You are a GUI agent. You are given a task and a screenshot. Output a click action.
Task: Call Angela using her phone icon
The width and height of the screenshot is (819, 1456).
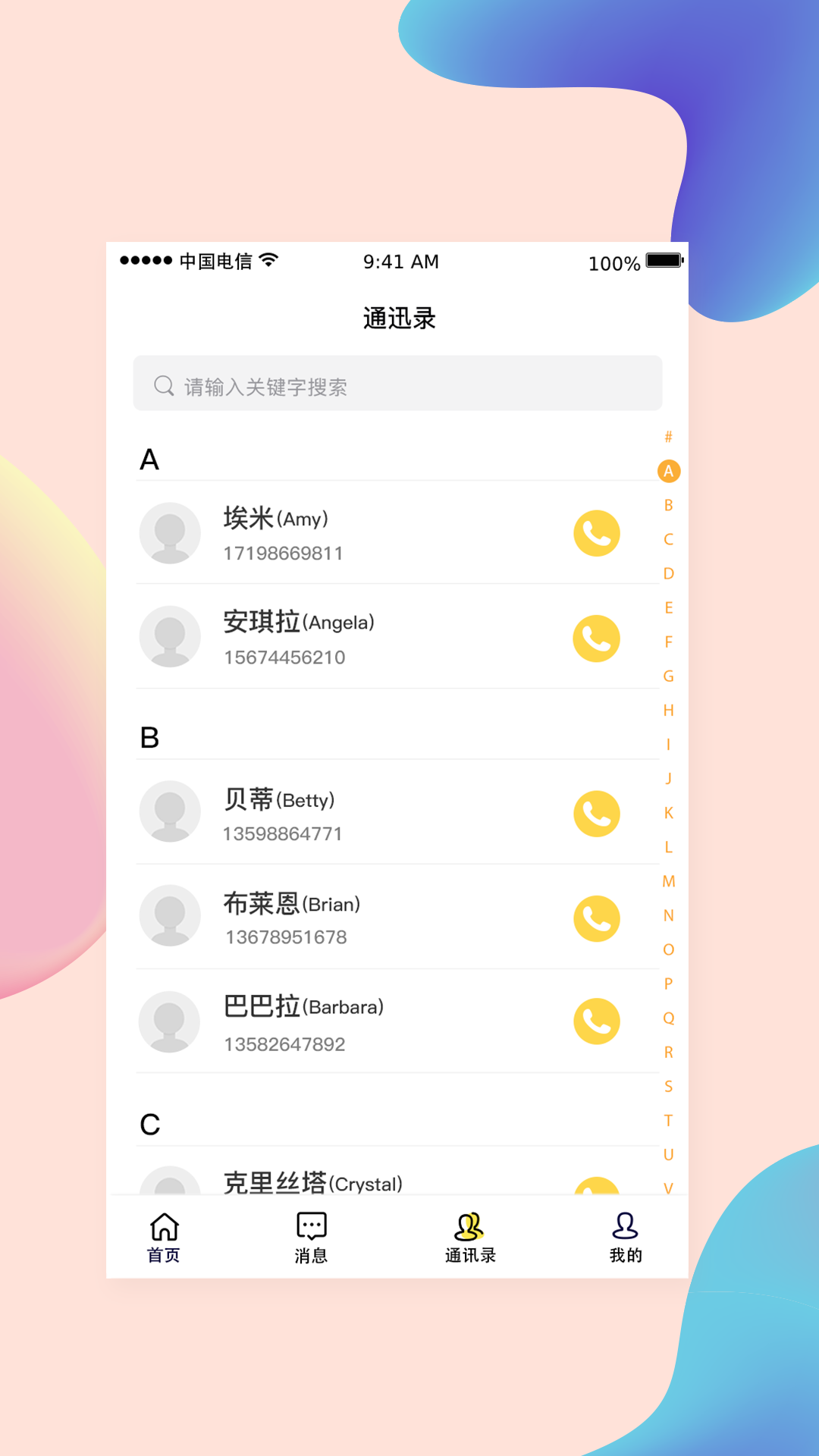596,639
